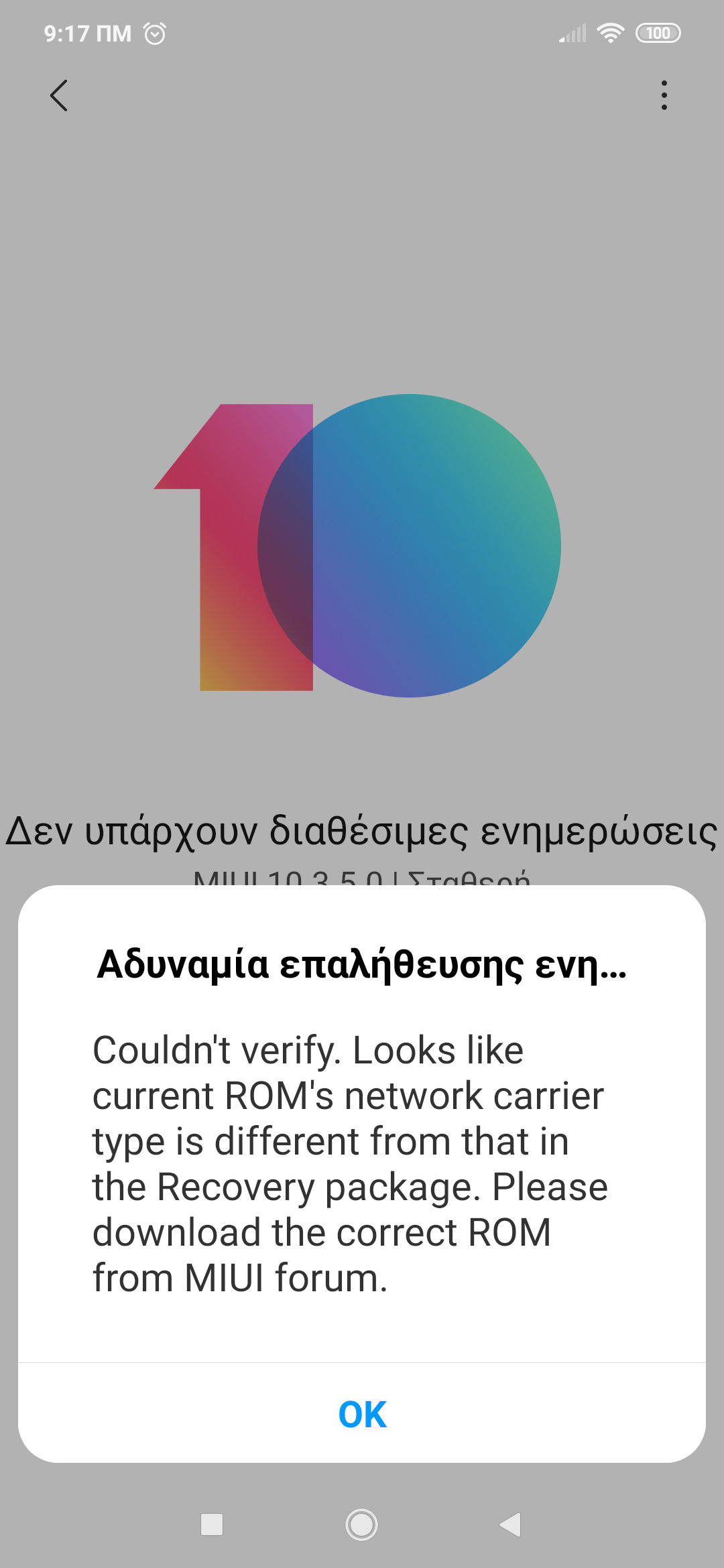Open recent apps from the navigation bar
Image resolution: width=724 pixels, height=1568 pixels.
[x=212, y=1524]
